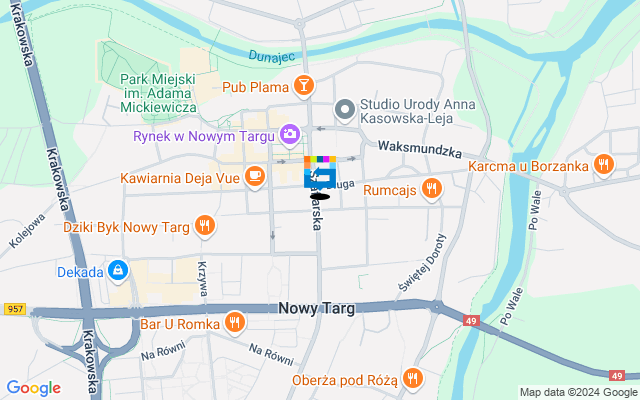Open the Google logo link

tap(33, 388)
